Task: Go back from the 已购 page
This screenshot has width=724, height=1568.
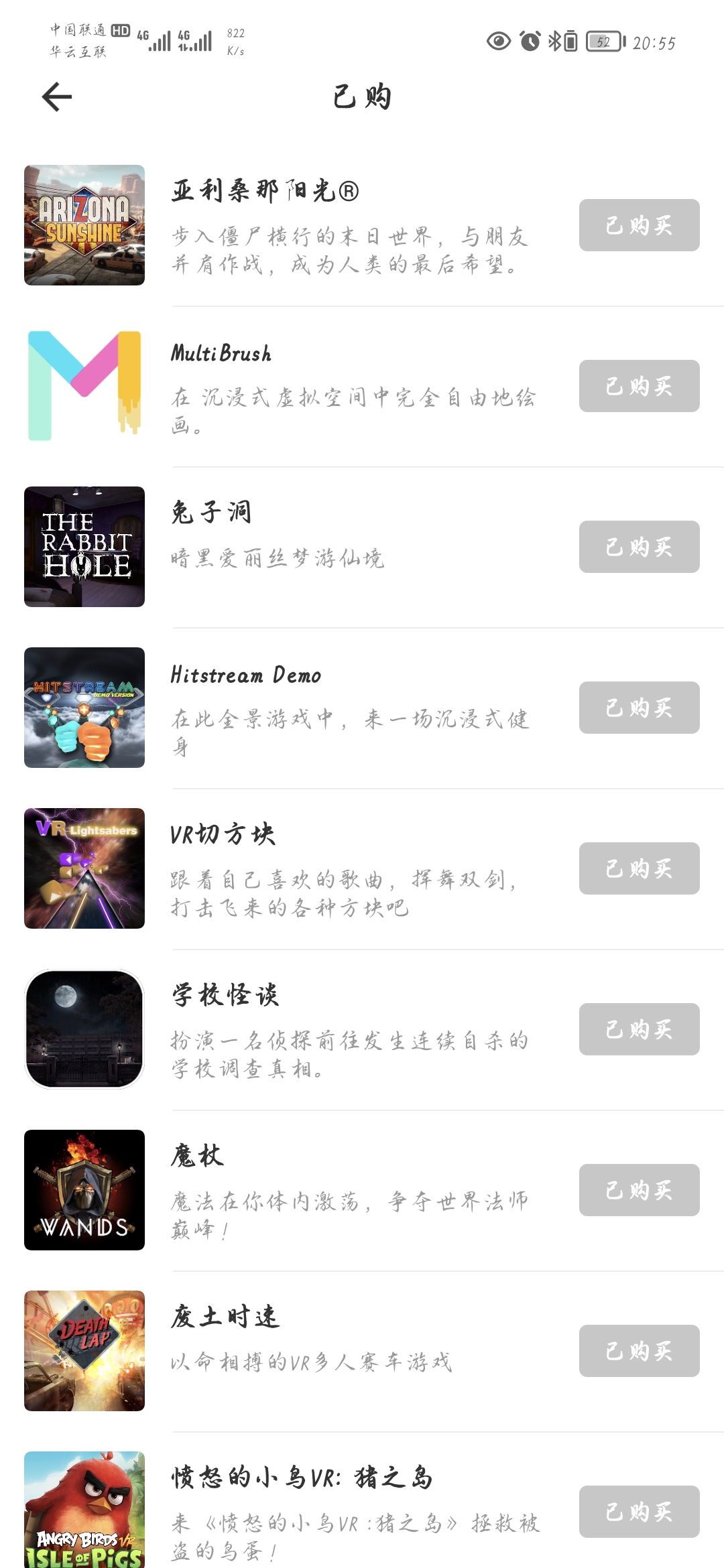Action: [57, 97]
